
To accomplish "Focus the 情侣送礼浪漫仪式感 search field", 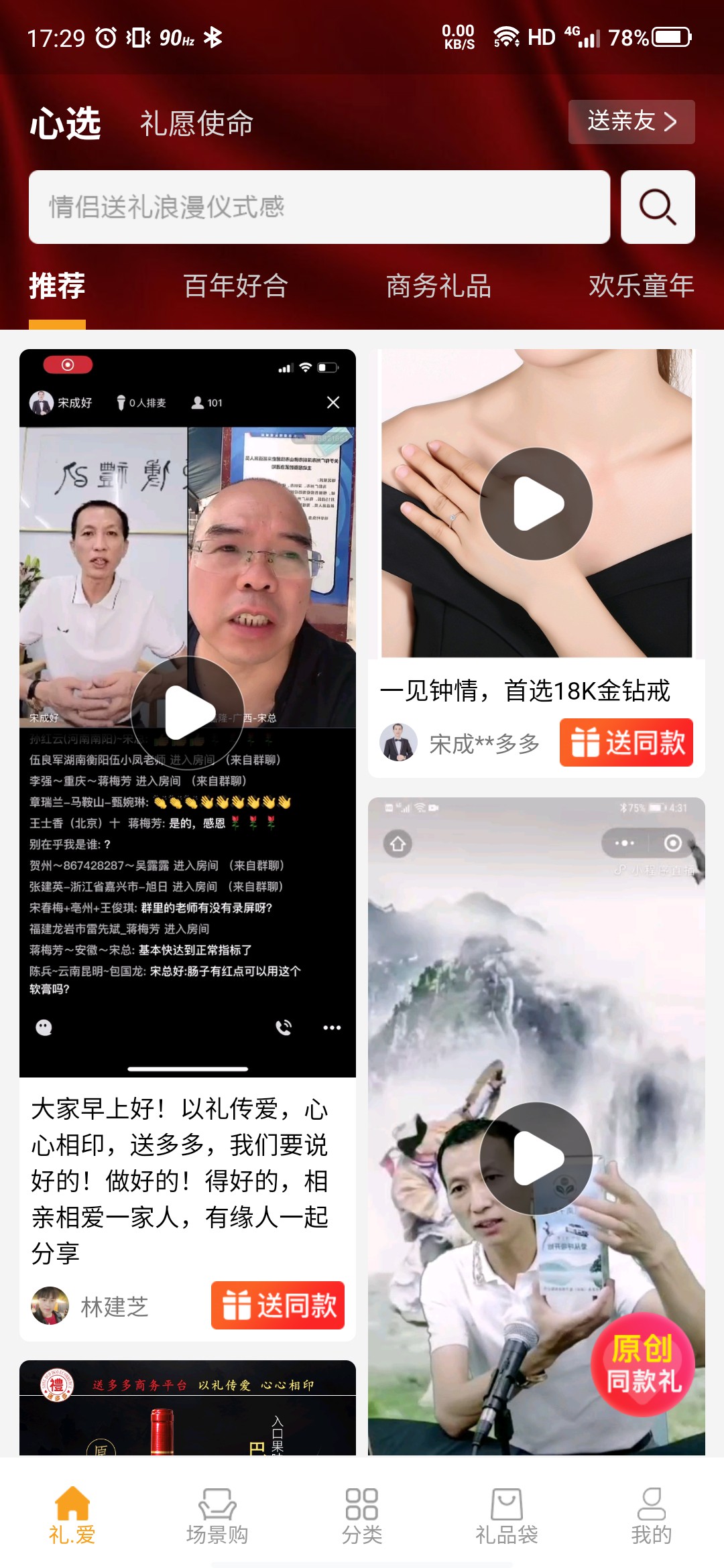I will [x=319, y=207].
